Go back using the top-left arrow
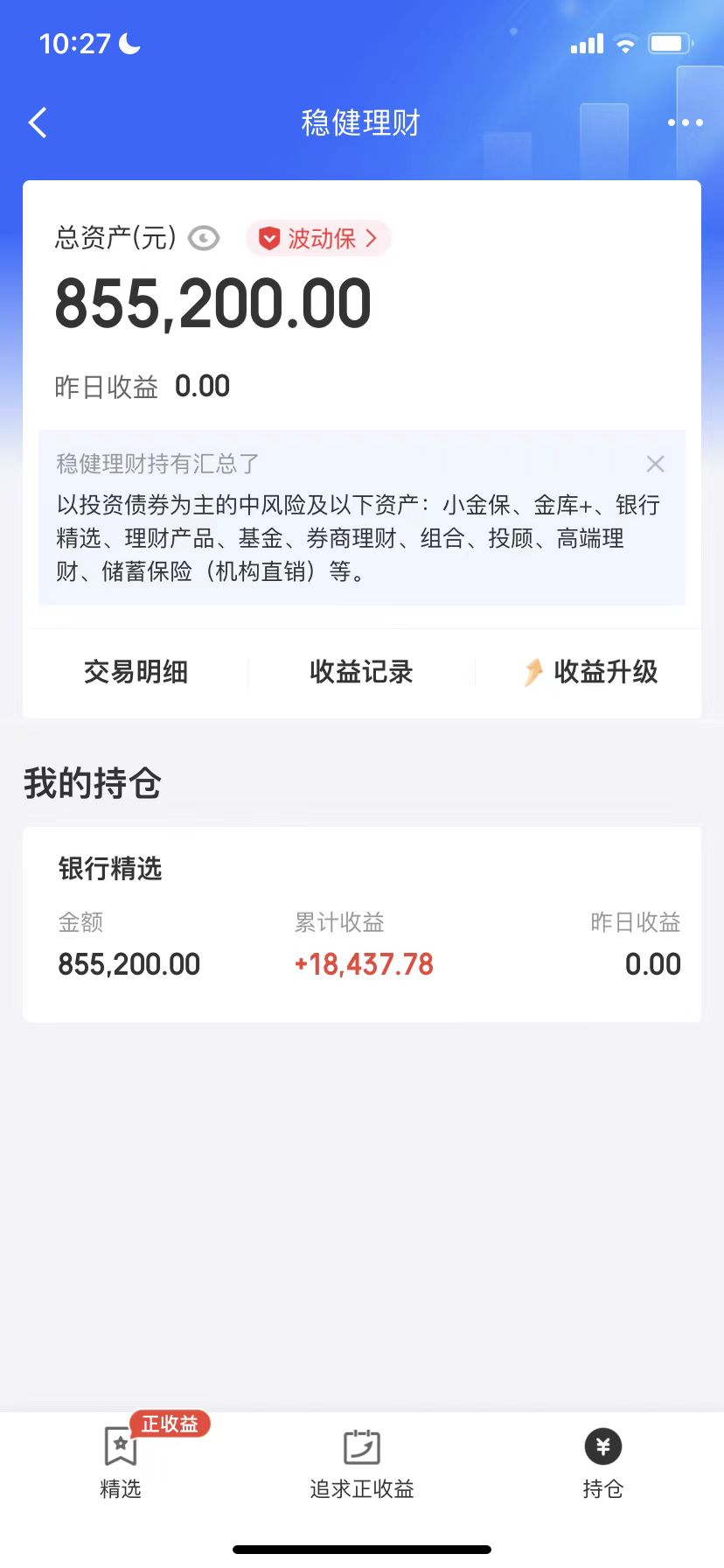The image size is (724, 1568). click(38, 123)
